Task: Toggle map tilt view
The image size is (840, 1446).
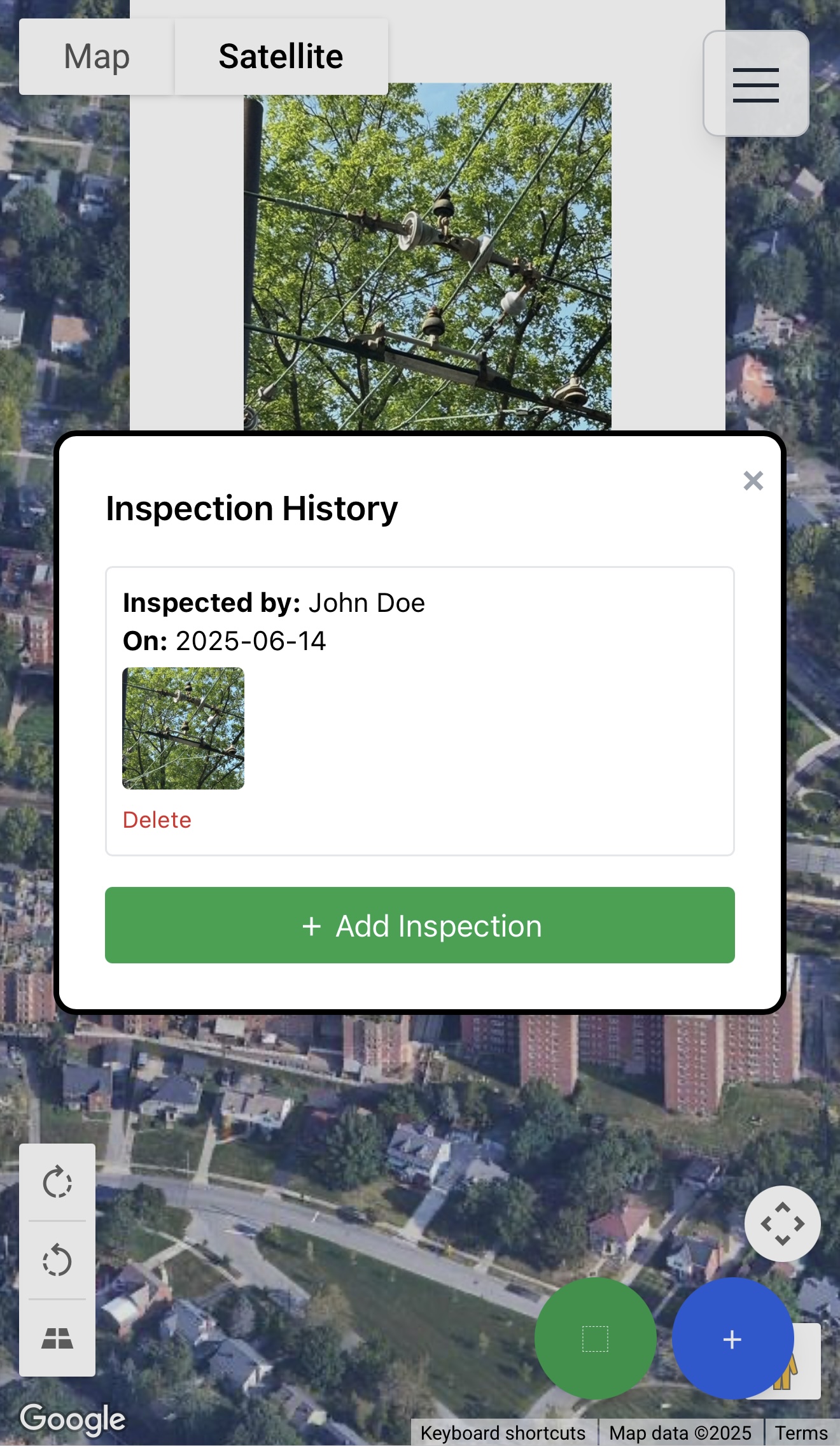Action: click(x=57, y=1338)
